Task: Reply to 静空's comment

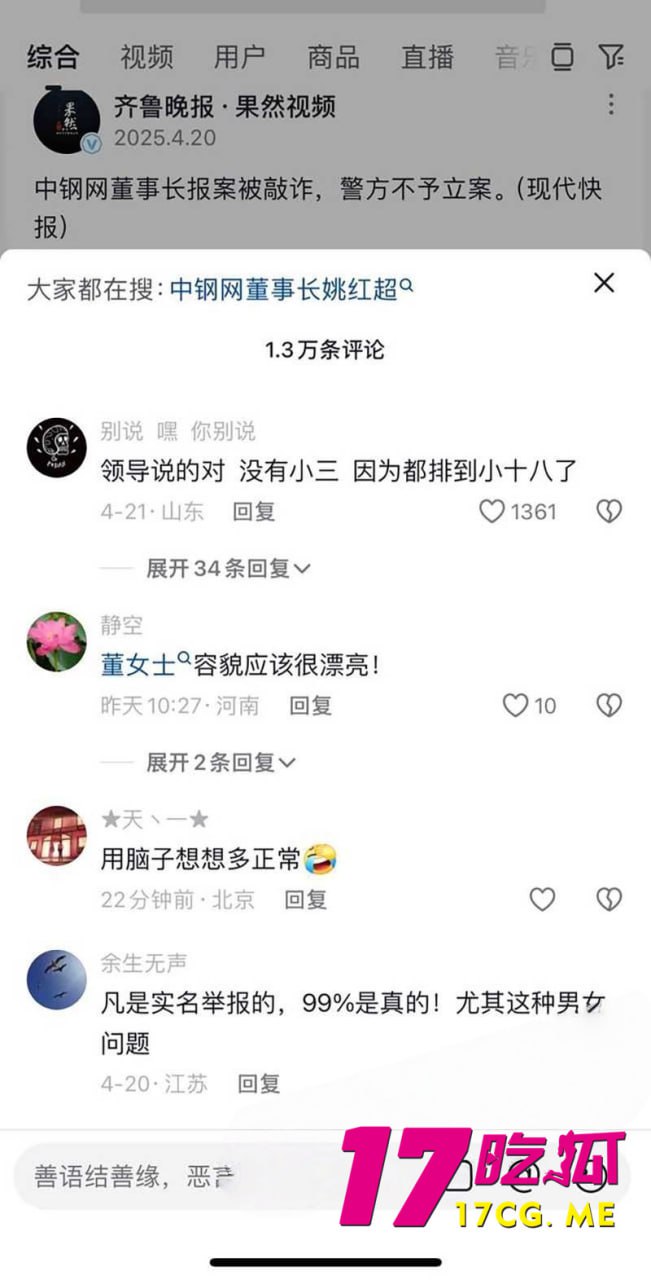Action: coord(310,706)
